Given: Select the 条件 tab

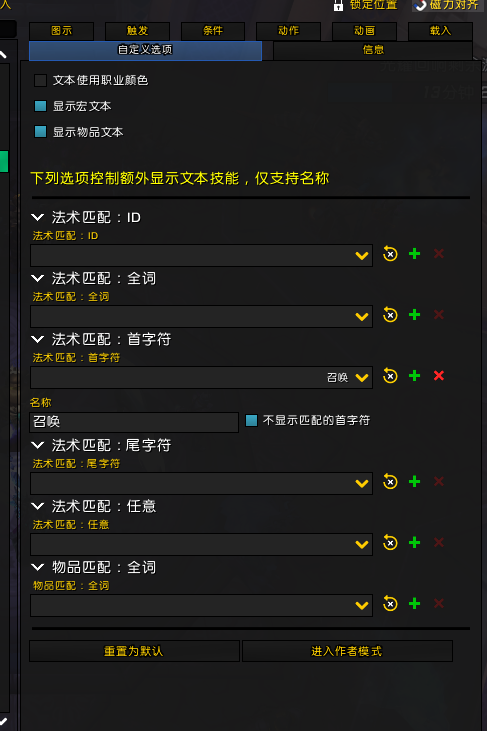Looking at the screenshot, I should (213, 31).
